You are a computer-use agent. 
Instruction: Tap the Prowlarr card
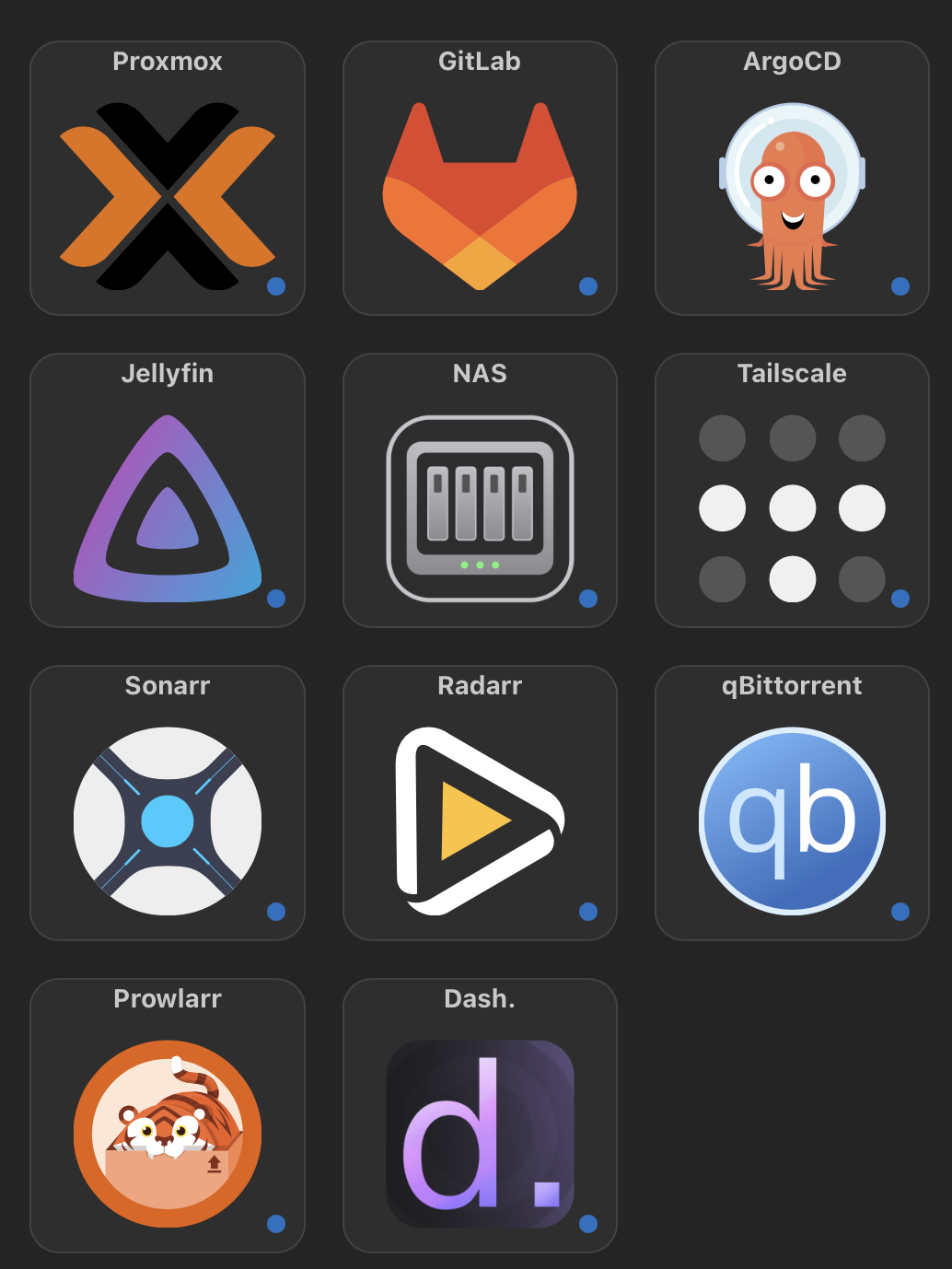point(168,1133)
